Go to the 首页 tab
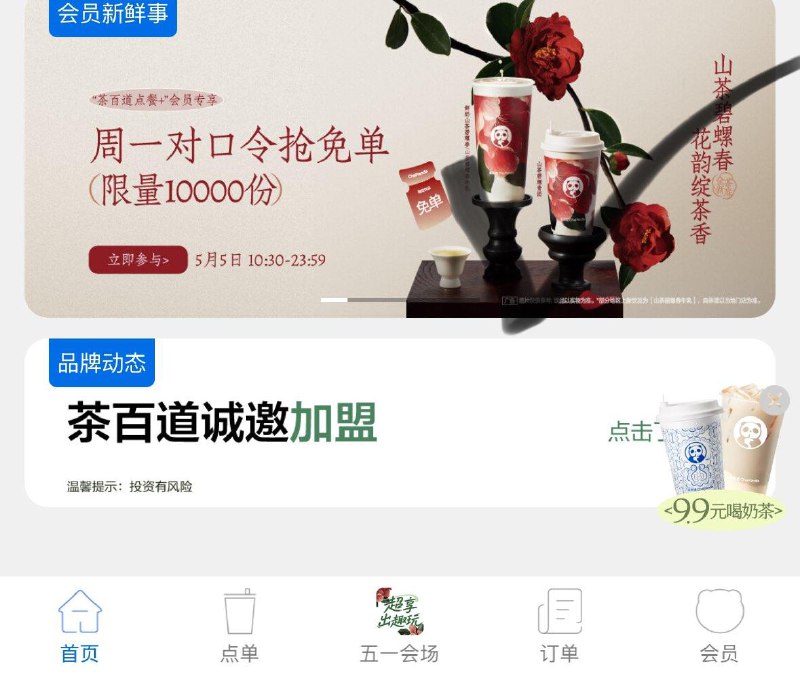The height and width of the screenshot is (674, 800). point(80,626)
